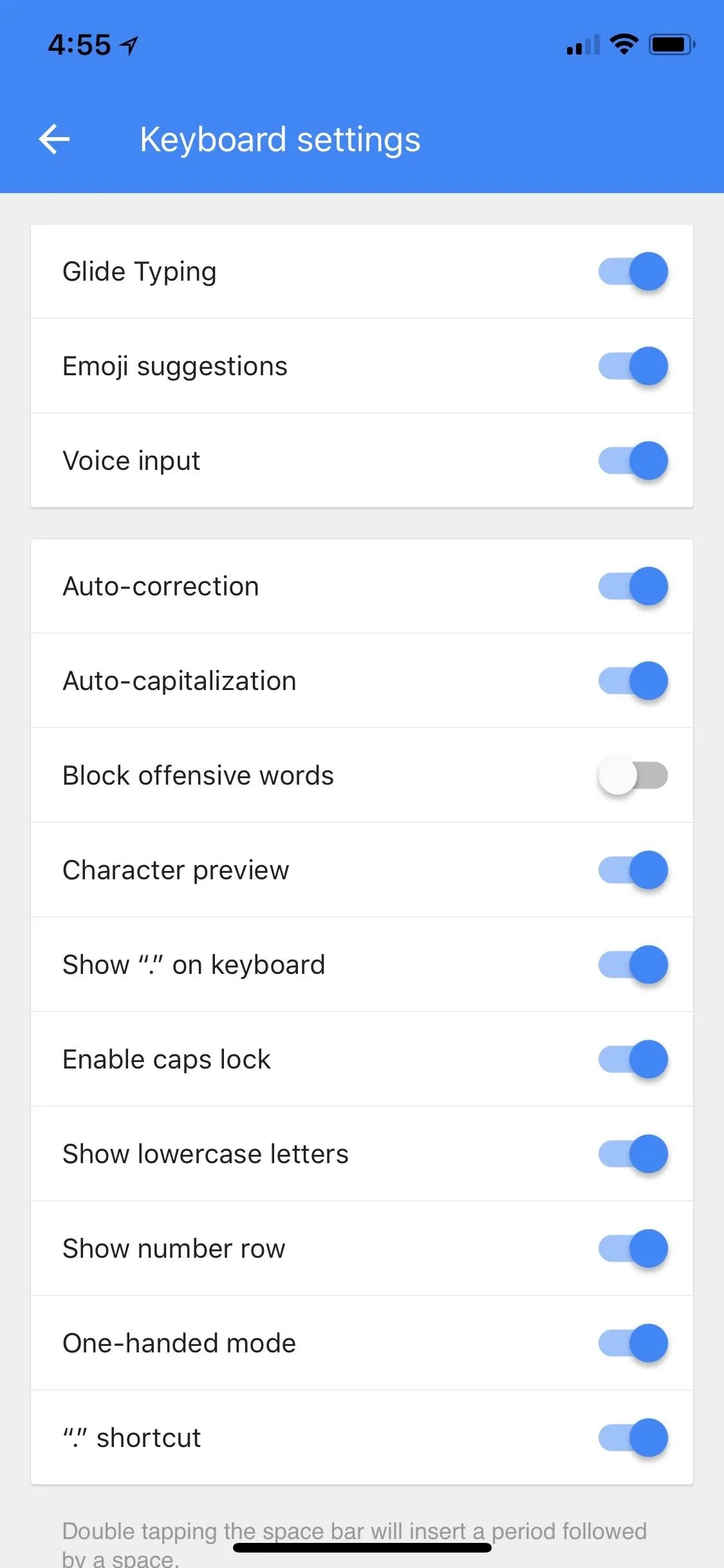Go back using the arrow icon

tap(54, 139)
